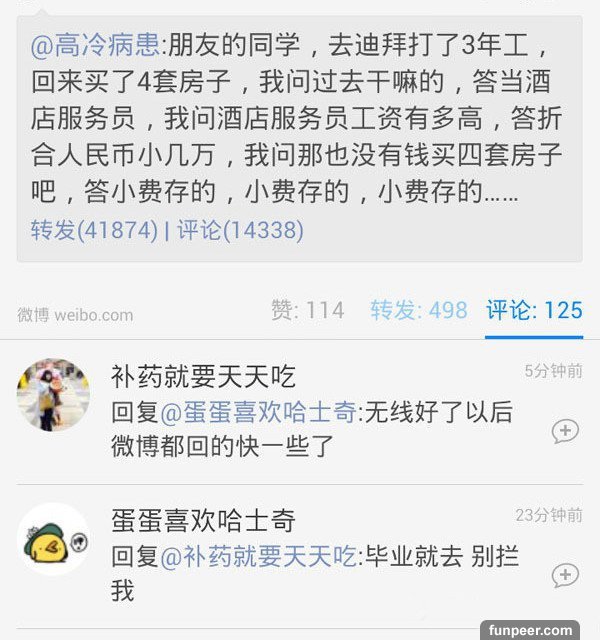
Task: Open 补药就要天天吃's avatar
Action: (53, 396)
